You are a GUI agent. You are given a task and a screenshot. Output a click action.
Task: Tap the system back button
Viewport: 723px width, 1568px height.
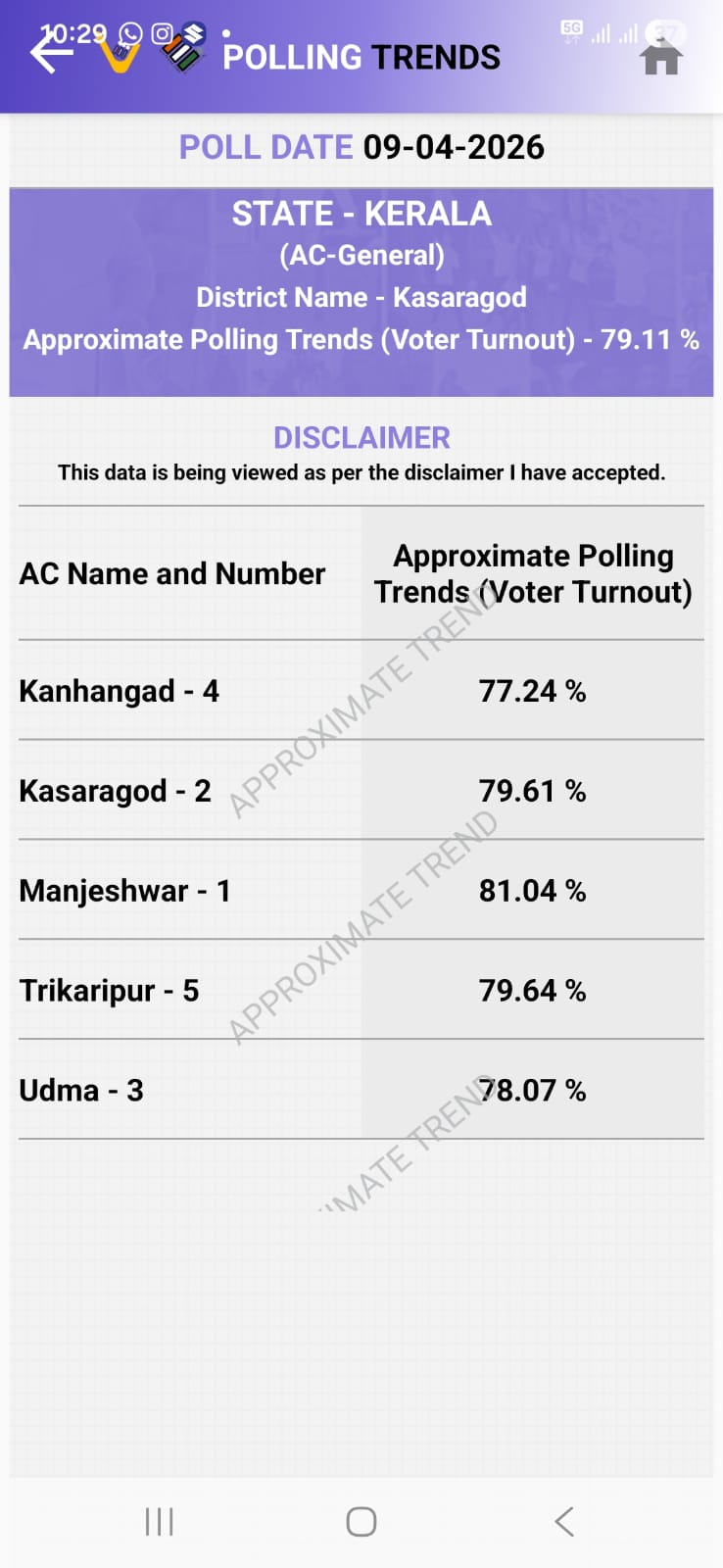click(x=563, y=1521)
